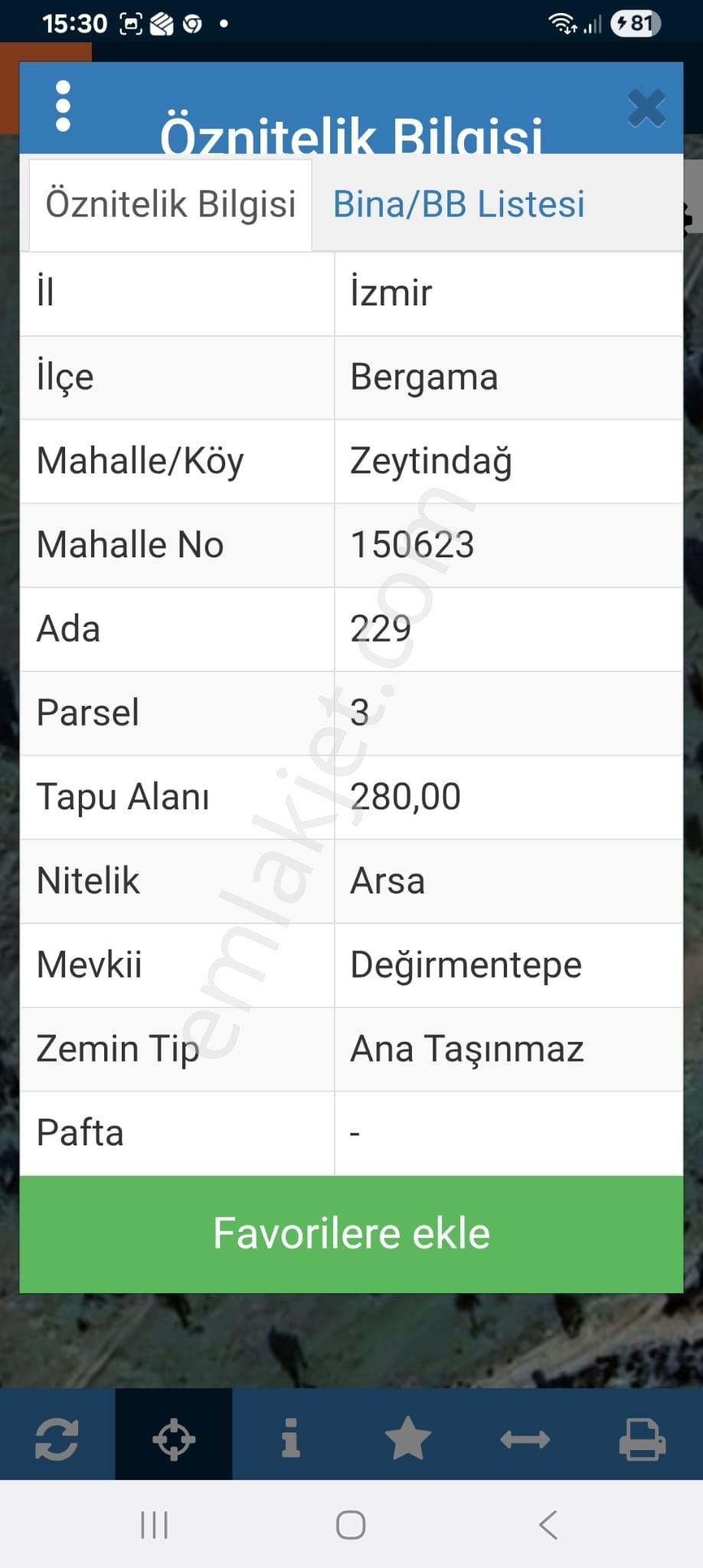Tap the Android back button
The image size is (703, 1568).
tap(548, 1524)
